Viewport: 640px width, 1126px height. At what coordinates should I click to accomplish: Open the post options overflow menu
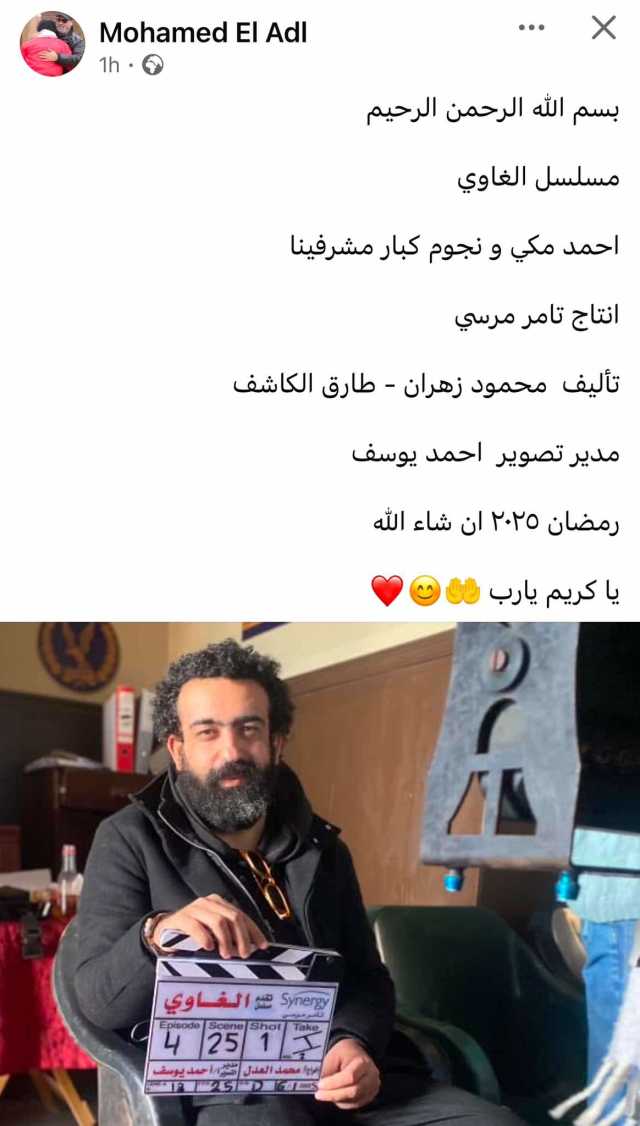pos(531,28)
